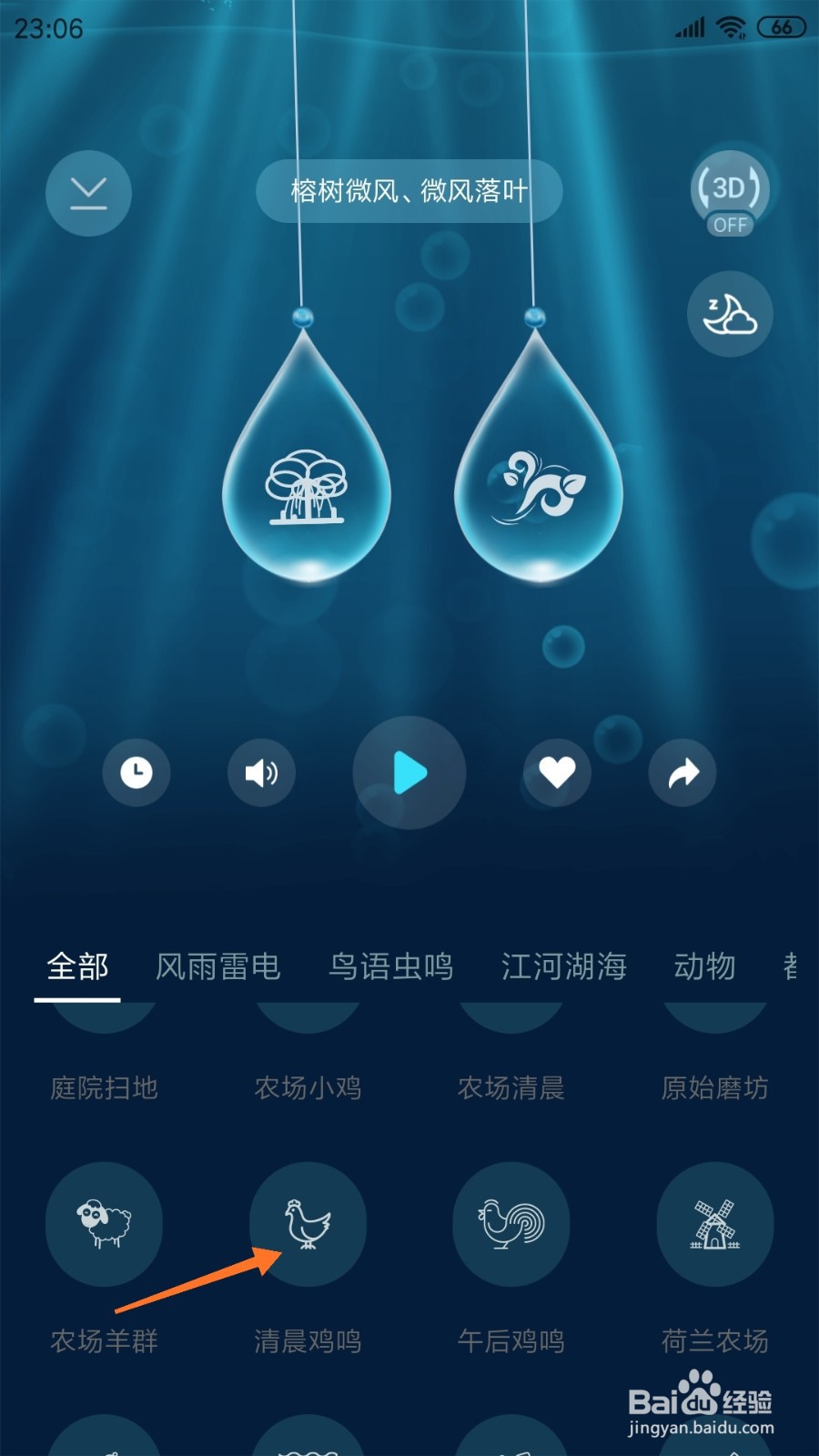Image resolution: width=819 pixels, height=1456 pixels.
Task: Tap the banyan tree water drop
Action: pyautogui.click(x=307, y=455)
